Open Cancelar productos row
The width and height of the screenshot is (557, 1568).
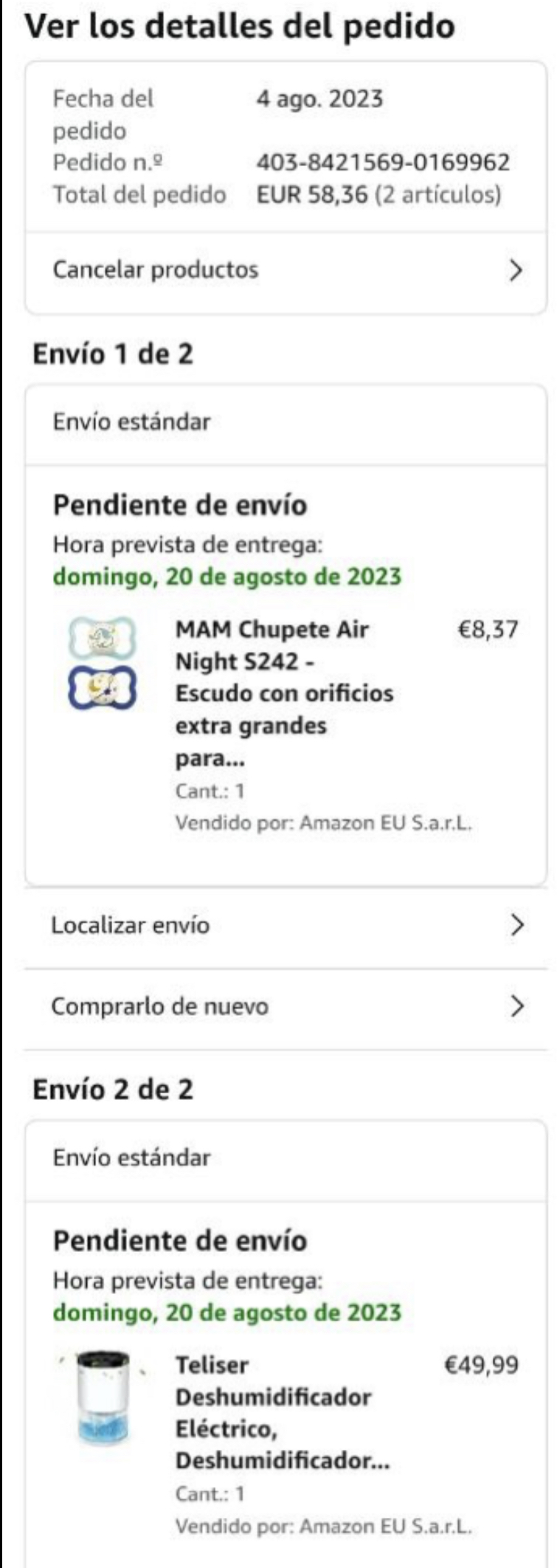(286, 271)
